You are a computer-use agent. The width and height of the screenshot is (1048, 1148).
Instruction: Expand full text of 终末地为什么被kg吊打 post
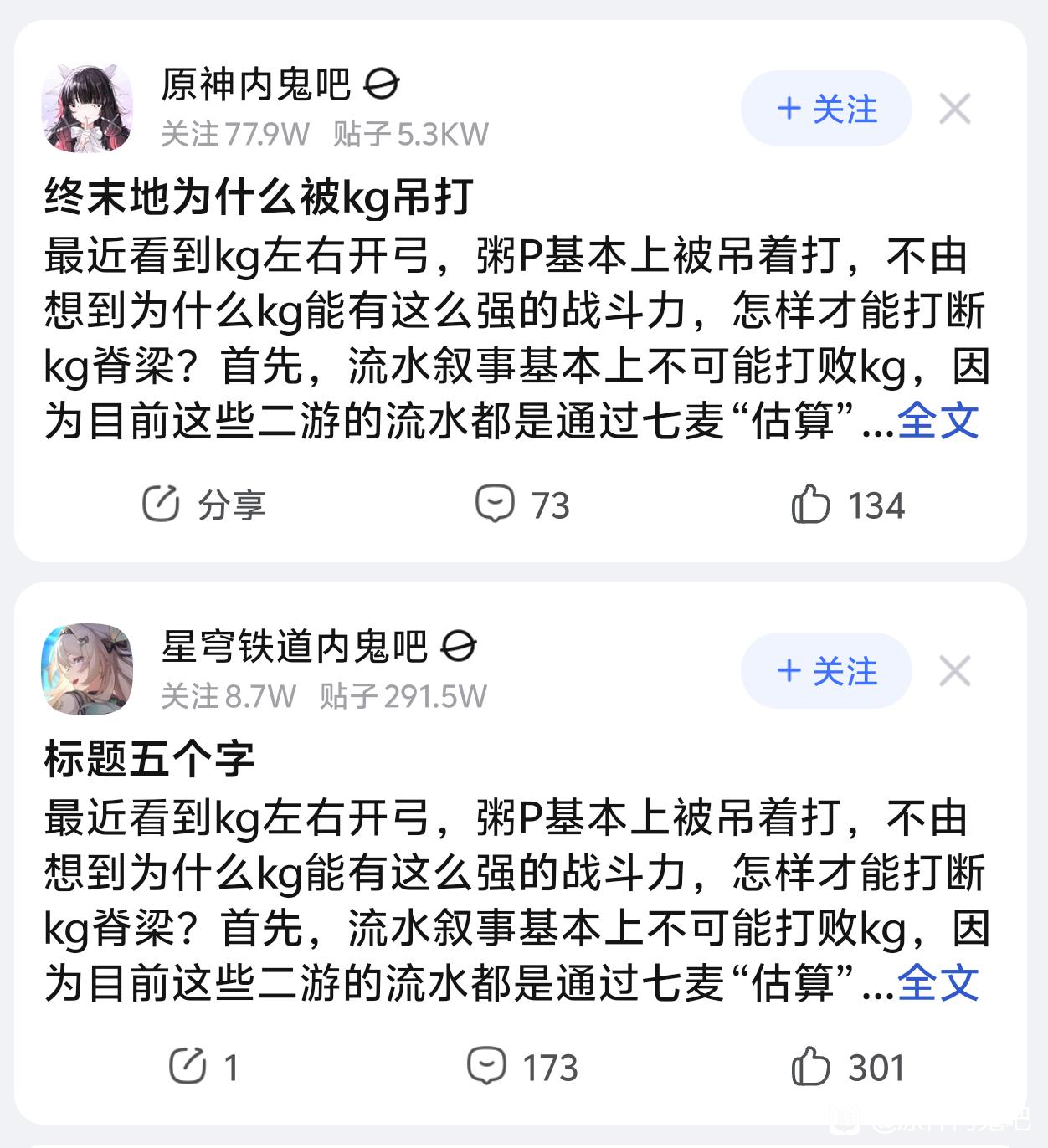[938, 420]
